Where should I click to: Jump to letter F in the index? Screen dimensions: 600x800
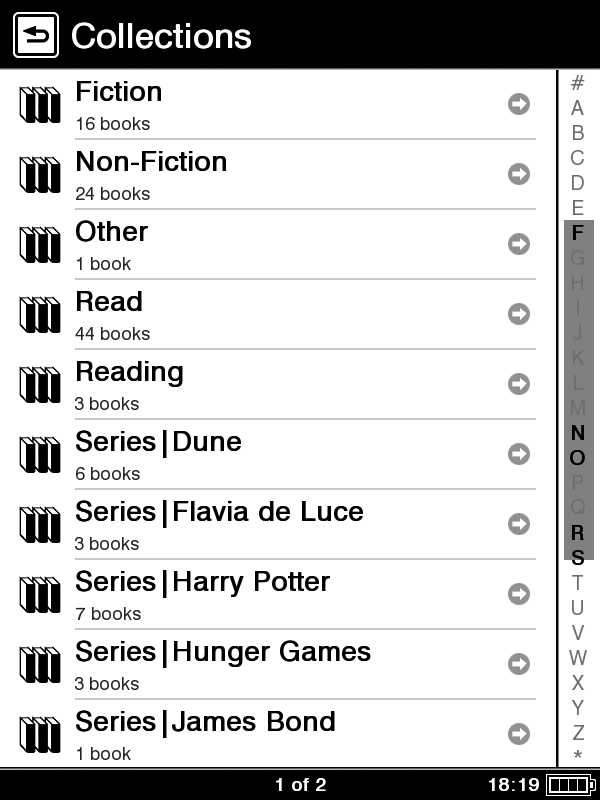click(577, 233)
